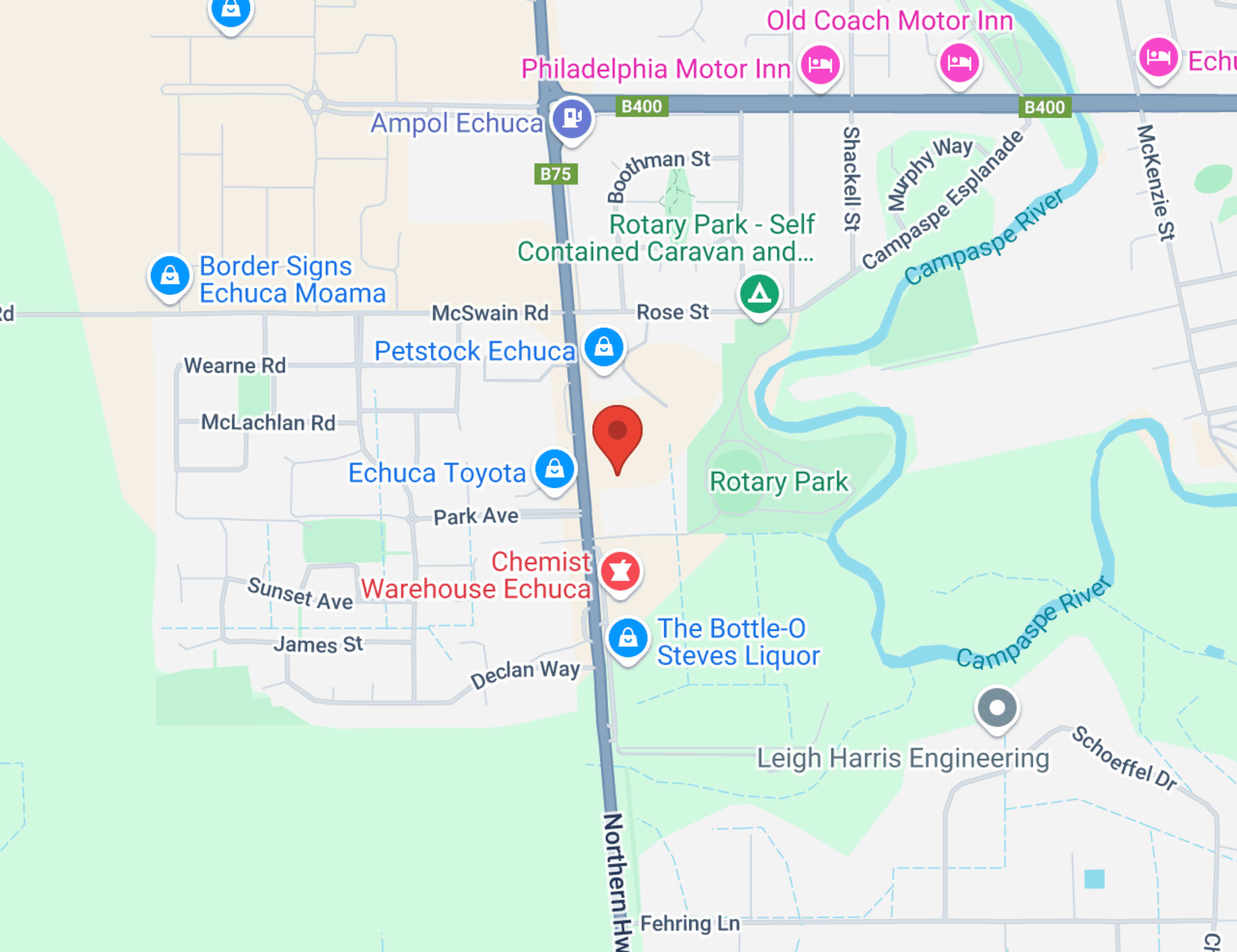The width and height of the screenshot is (1237, 952).
Task: Select the Echuca Toyota marker
Action: point(554,469)
